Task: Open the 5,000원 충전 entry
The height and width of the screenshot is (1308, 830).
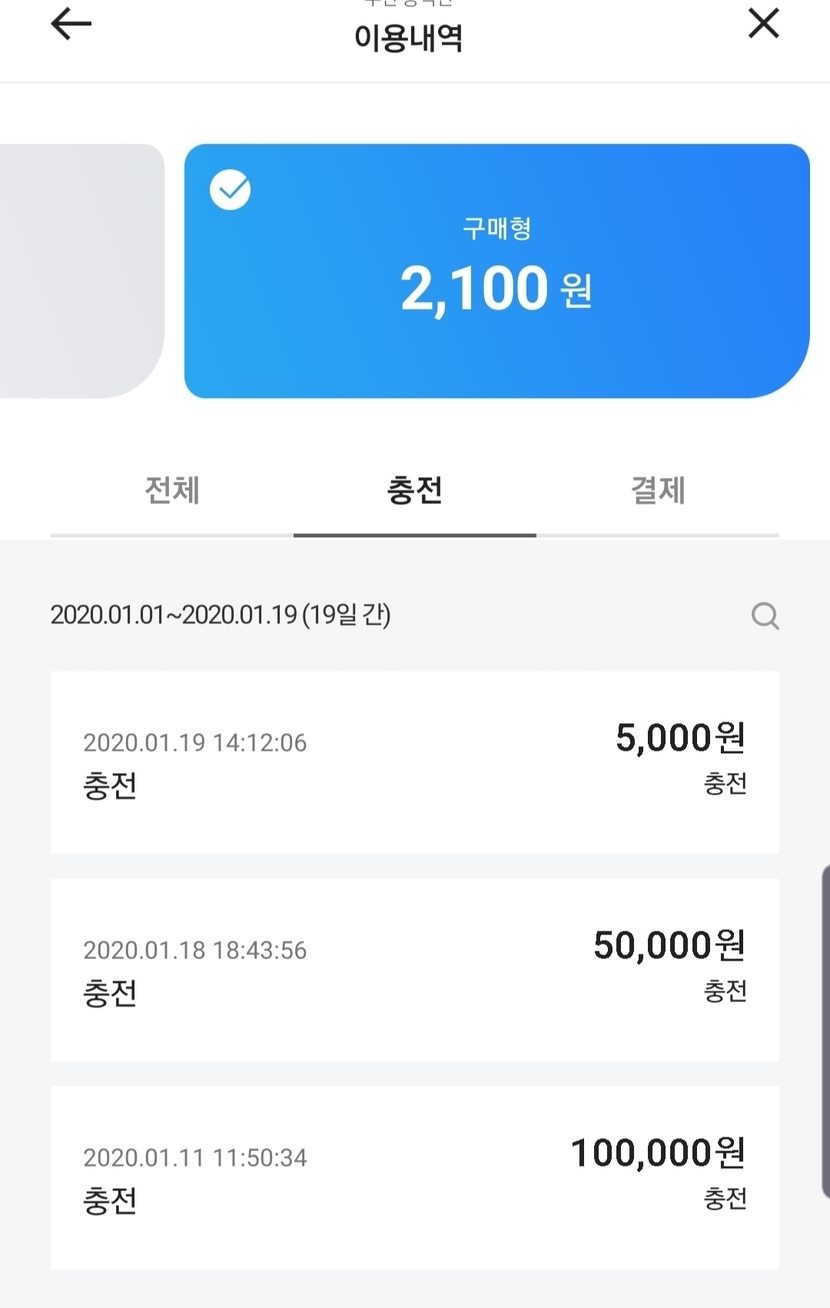Action: pyautogui.click(x=414, y=762)
